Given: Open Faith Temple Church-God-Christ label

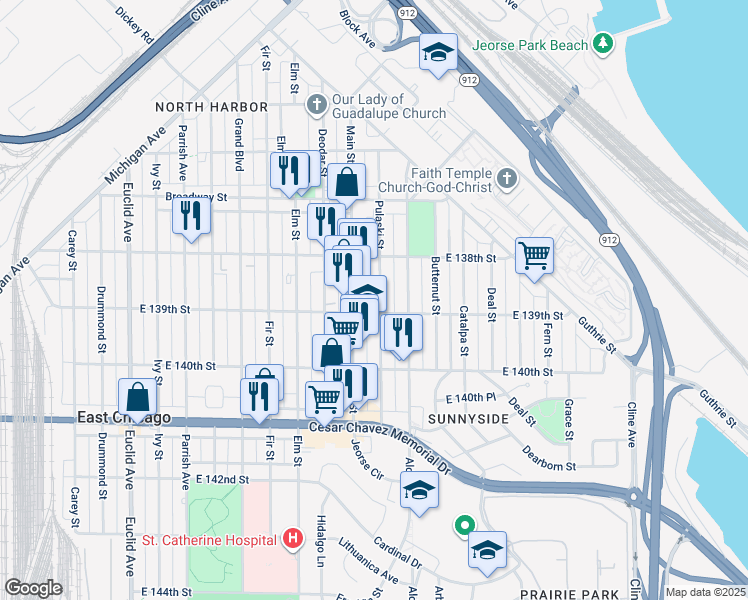Looking at the screenshot, I should 459,180.
